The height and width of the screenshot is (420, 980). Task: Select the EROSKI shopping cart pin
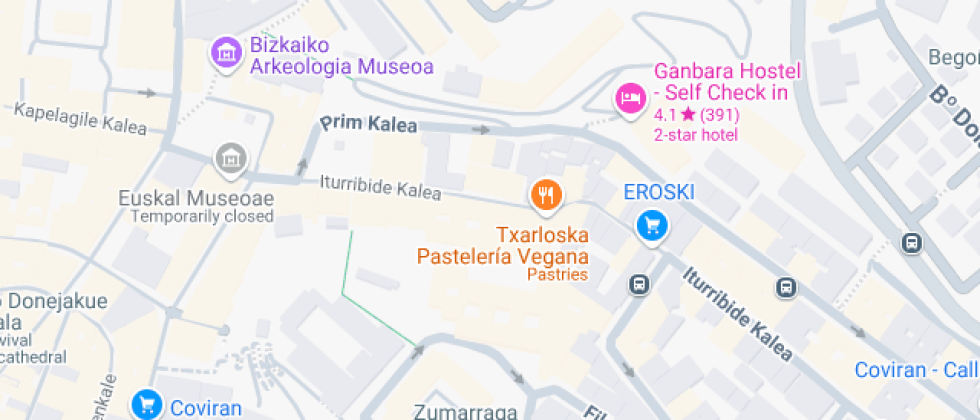(652, 226)
